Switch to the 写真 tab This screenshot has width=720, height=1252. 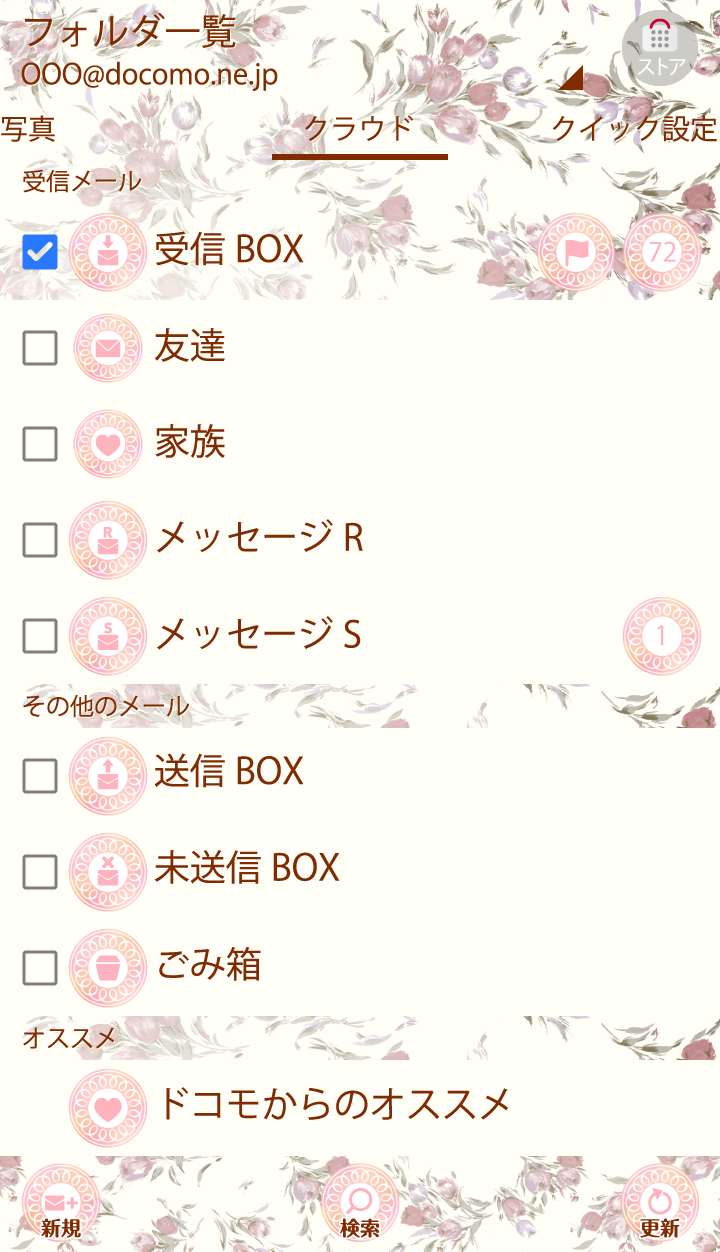pos(28,129)
